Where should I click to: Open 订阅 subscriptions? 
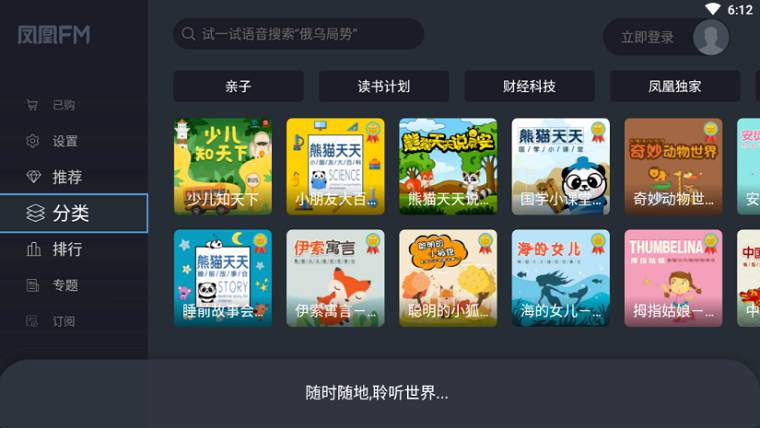[62, 321]
